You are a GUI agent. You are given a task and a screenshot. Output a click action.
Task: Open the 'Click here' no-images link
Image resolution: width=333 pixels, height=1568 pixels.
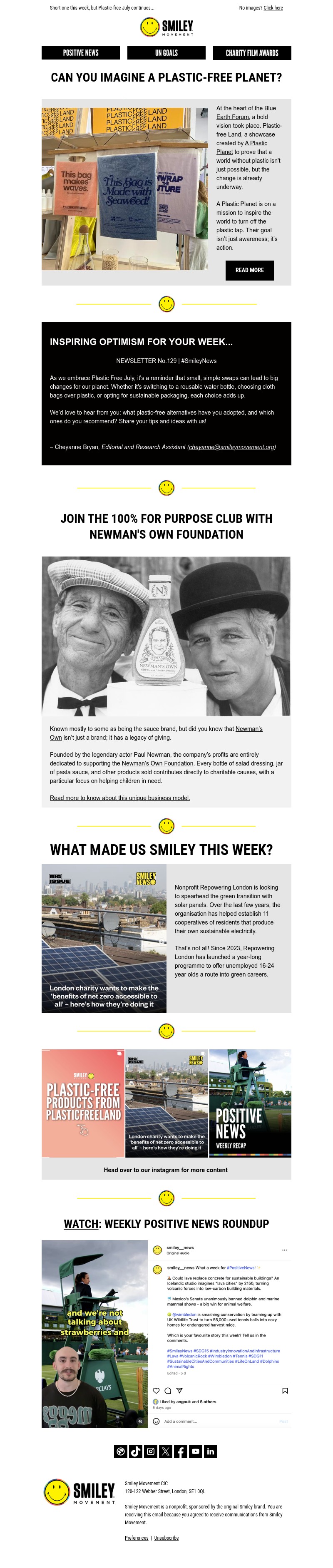tap(273, 8)
